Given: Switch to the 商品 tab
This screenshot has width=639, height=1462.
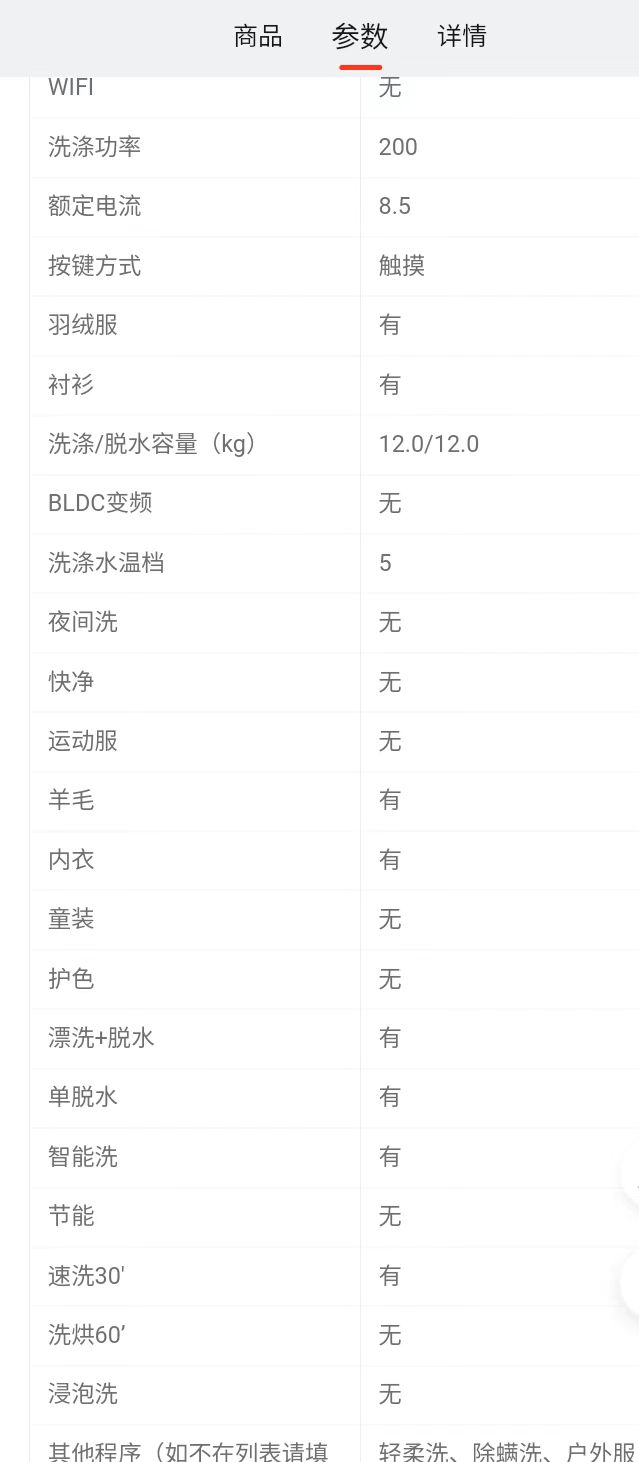Looking at the screenshot, I should 258,37.
